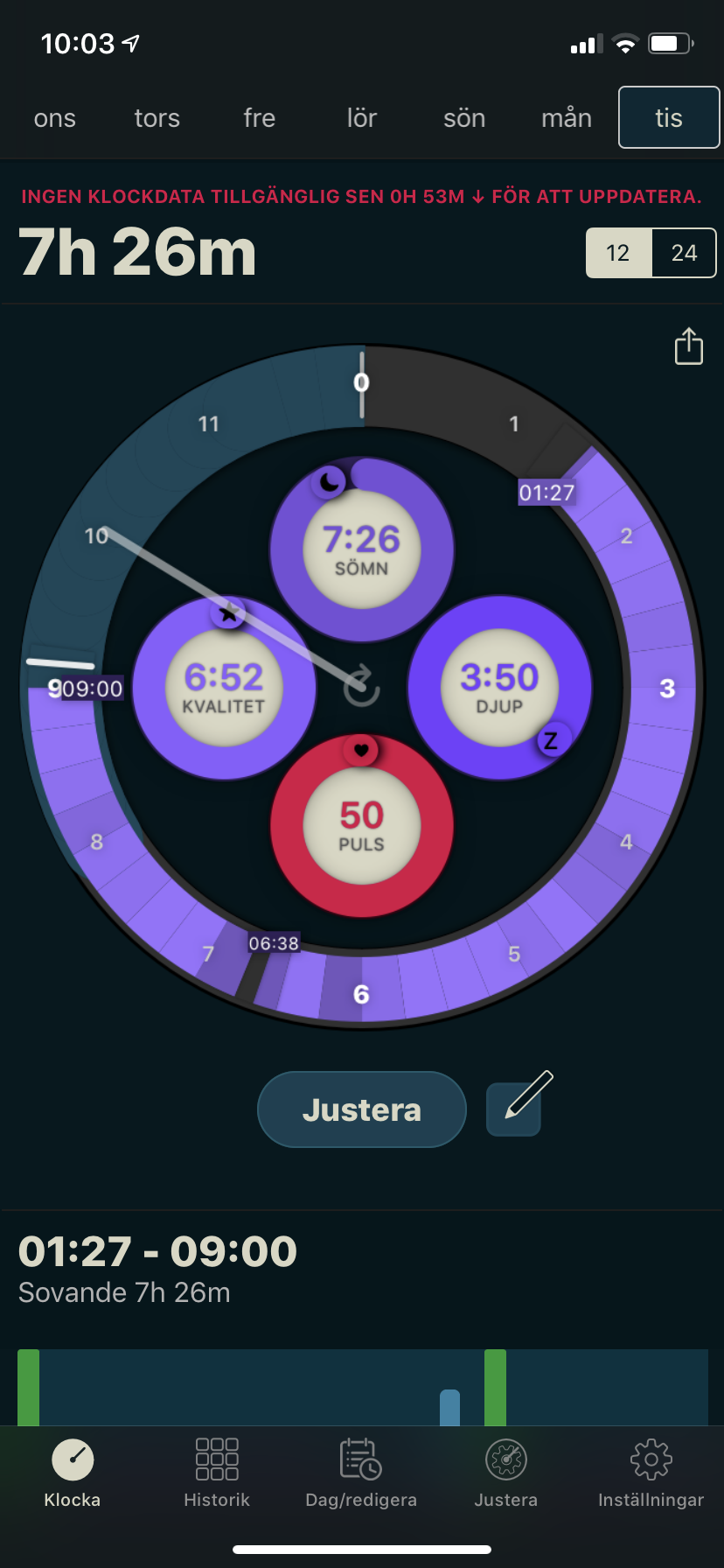Image resolution: width=724 pixels, height=1568 pixels.
Task: Select the tis day tab
Action: pos(669,118)
